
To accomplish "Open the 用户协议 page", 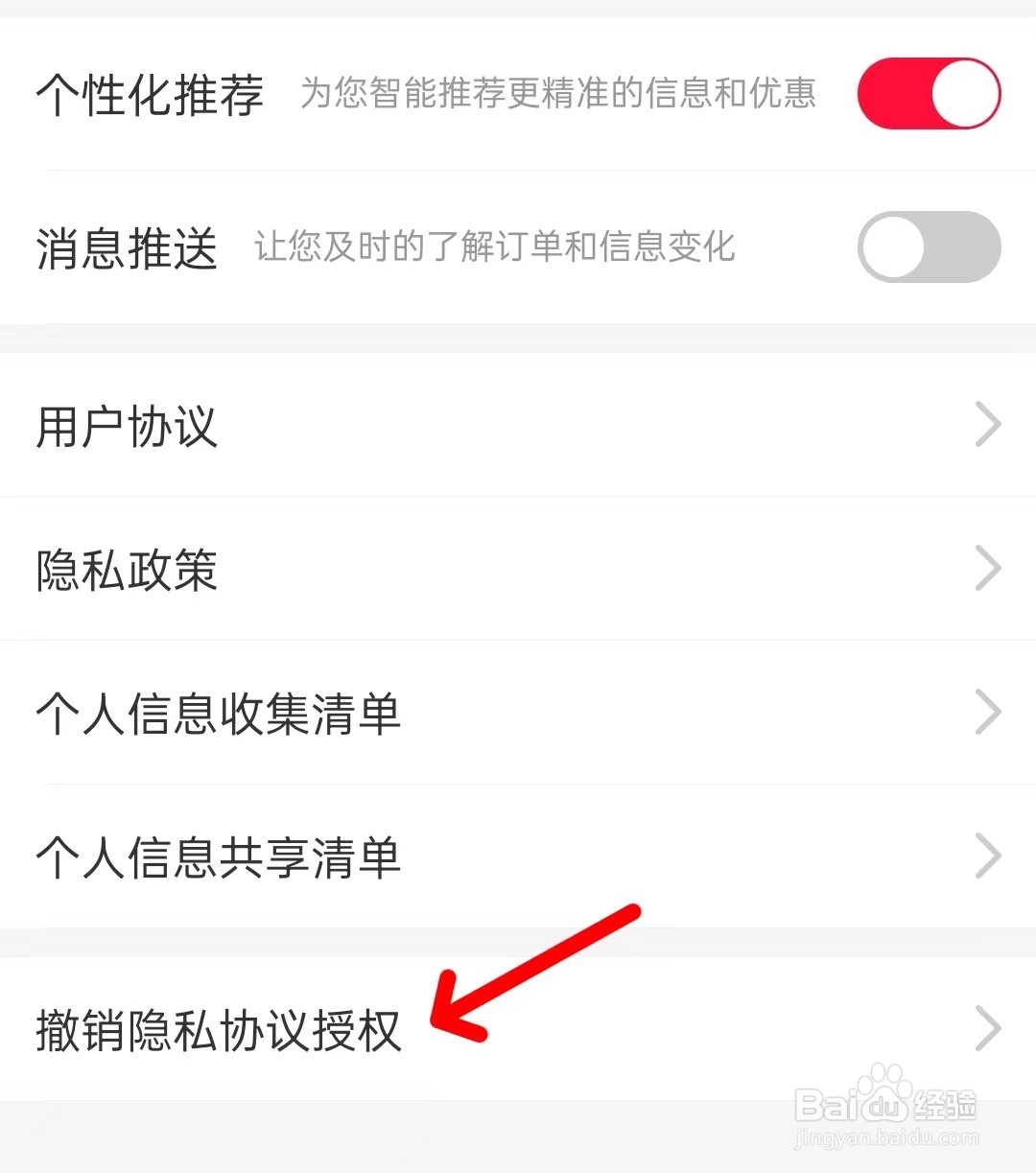I will [x=518, y=425].
